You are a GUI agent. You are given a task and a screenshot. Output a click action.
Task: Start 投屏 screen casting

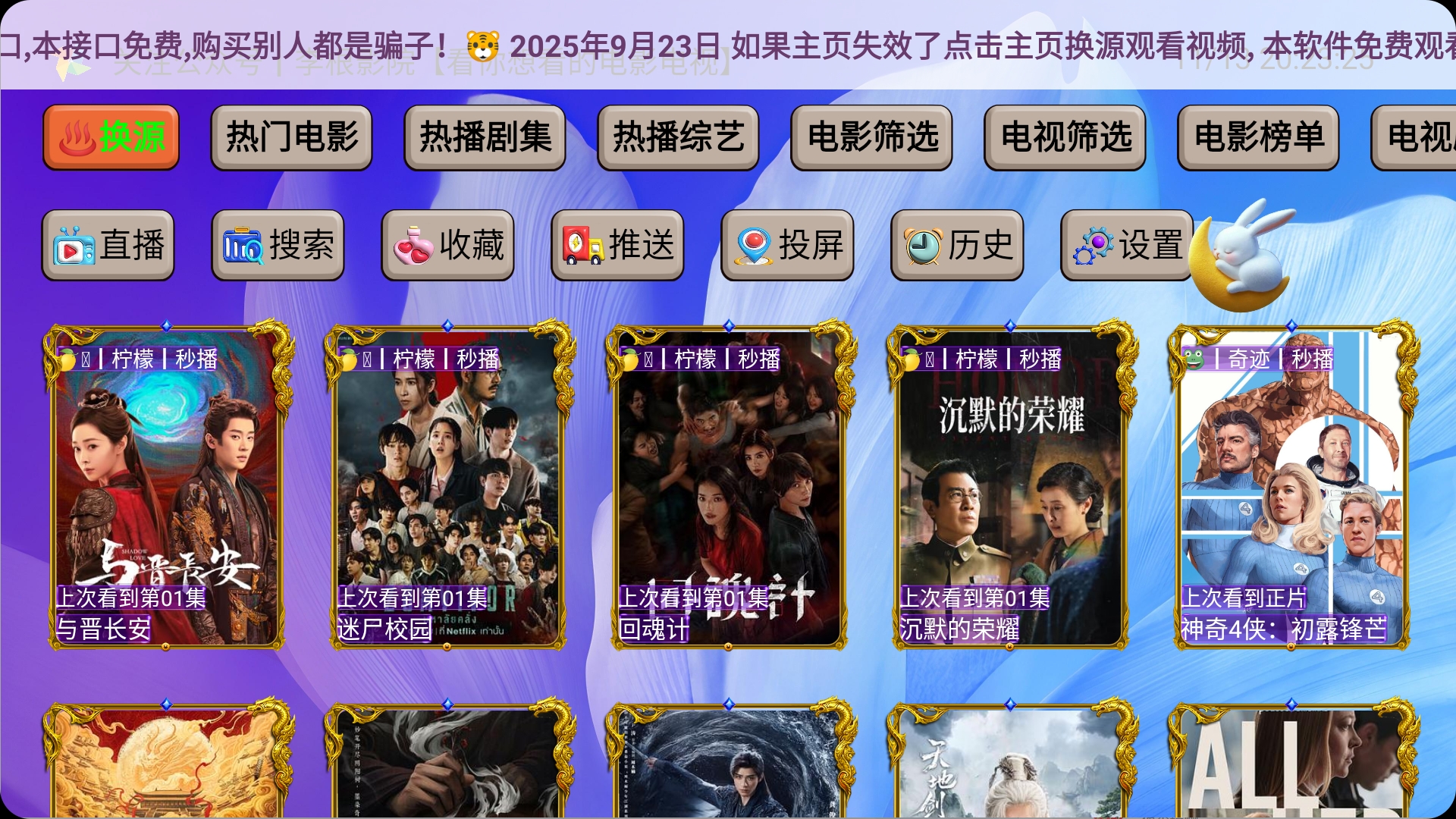click(787, 246)
